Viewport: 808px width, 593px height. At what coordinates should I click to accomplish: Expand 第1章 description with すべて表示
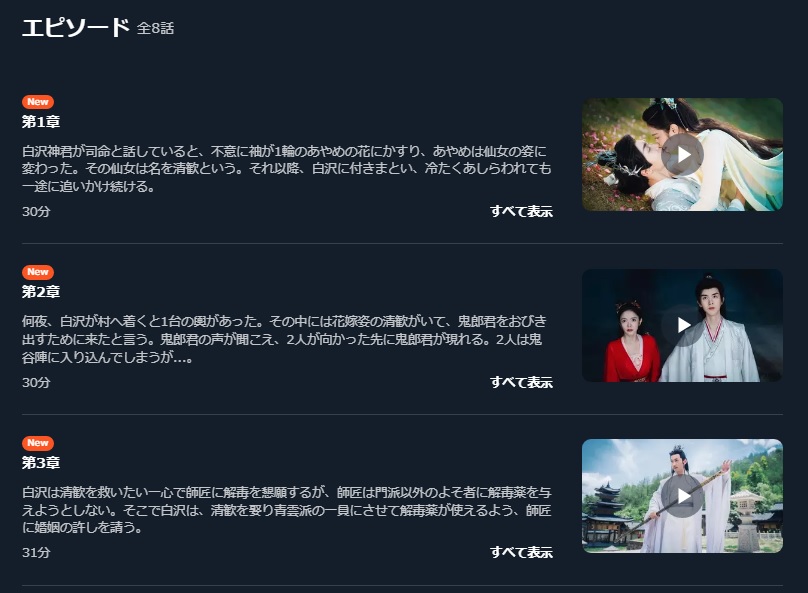click(521, 211)
